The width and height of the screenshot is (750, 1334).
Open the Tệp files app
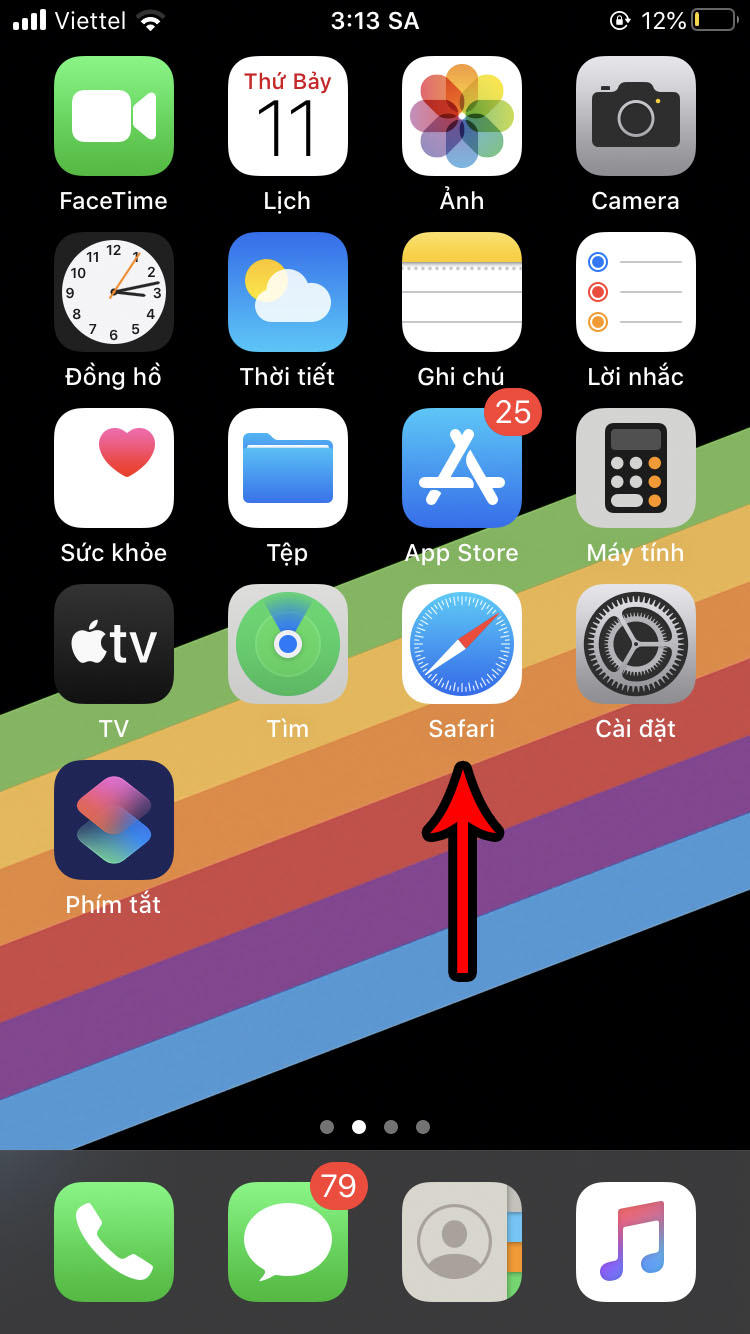click(288, 468)
